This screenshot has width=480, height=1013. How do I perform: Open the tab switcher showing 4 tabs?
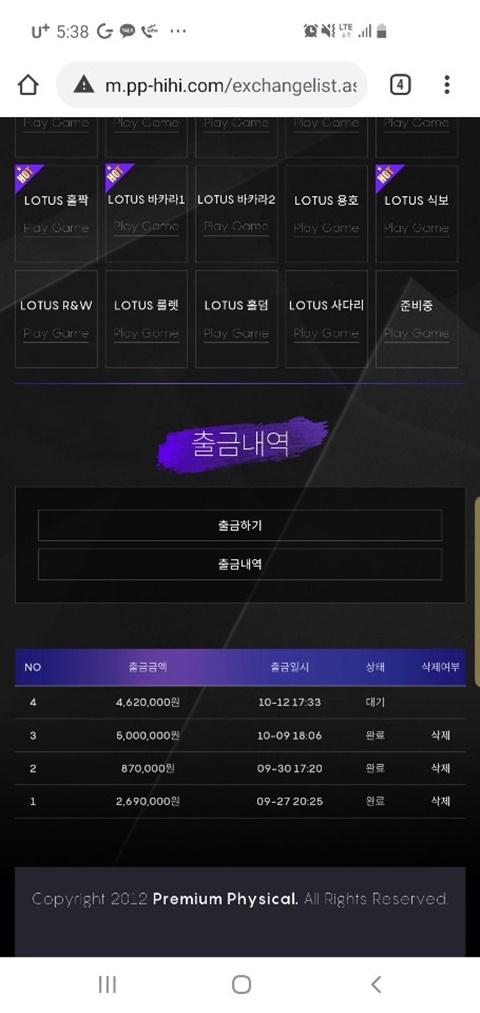(400, 85)
